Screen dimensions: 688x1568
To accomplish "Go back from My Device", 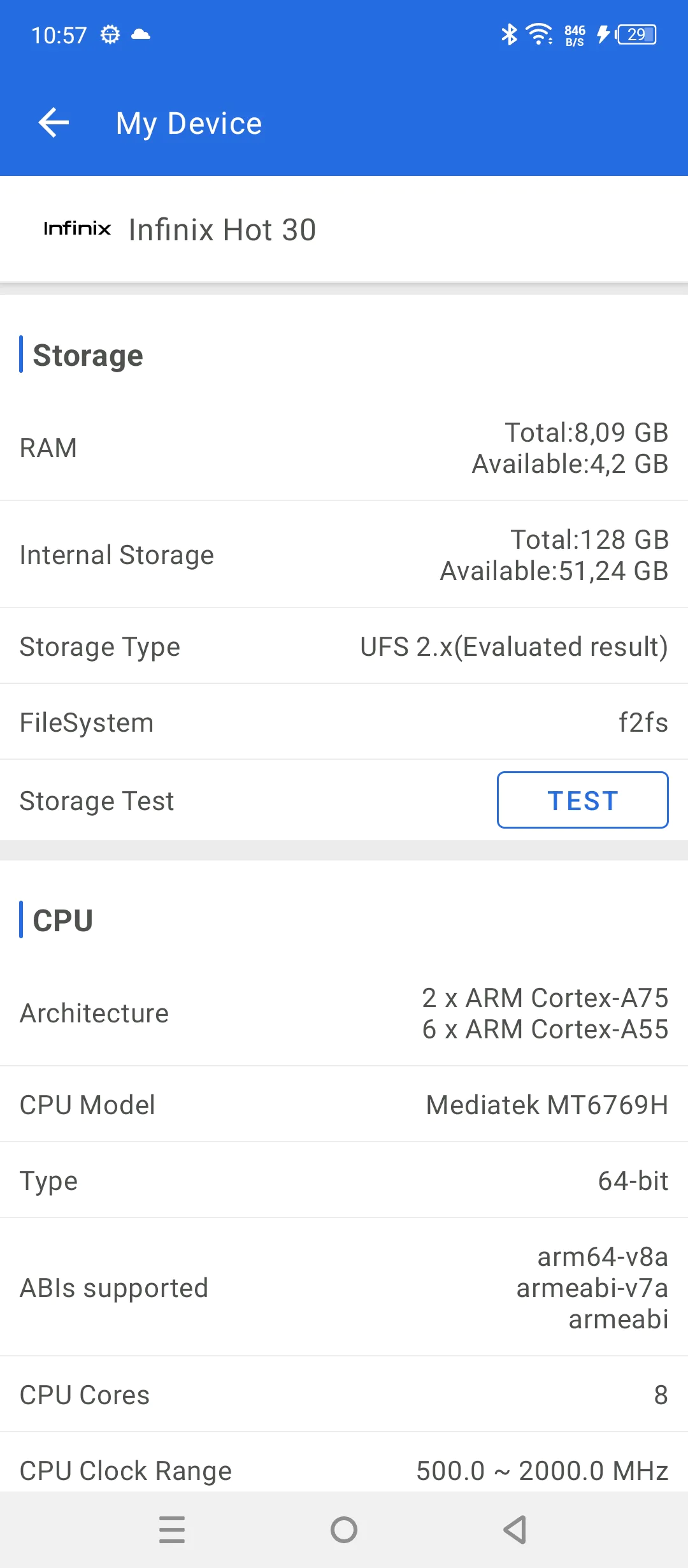I will pyautogui.click(x=54, y=122).
